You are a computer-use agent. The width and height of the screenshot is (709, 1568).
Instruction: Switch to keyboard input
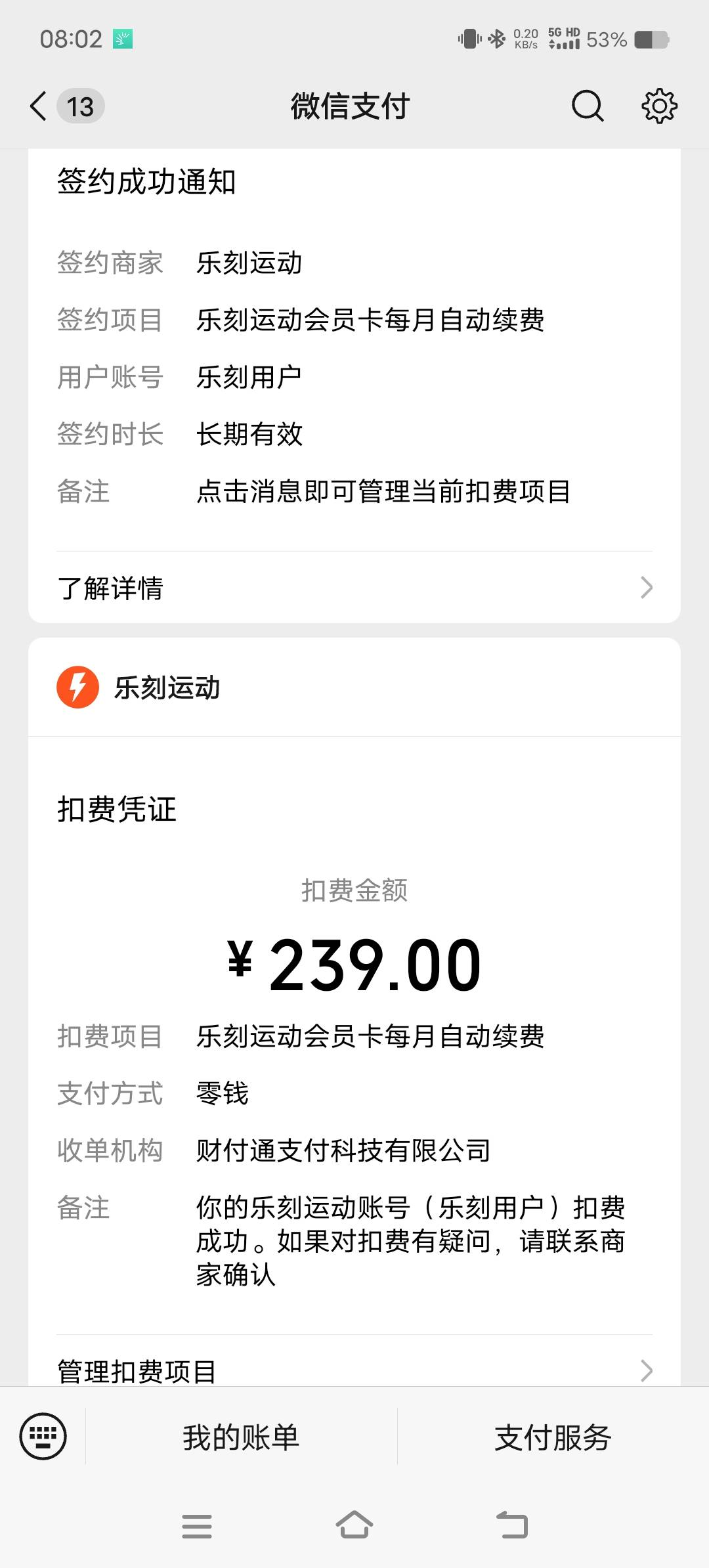pos(43,1437)
